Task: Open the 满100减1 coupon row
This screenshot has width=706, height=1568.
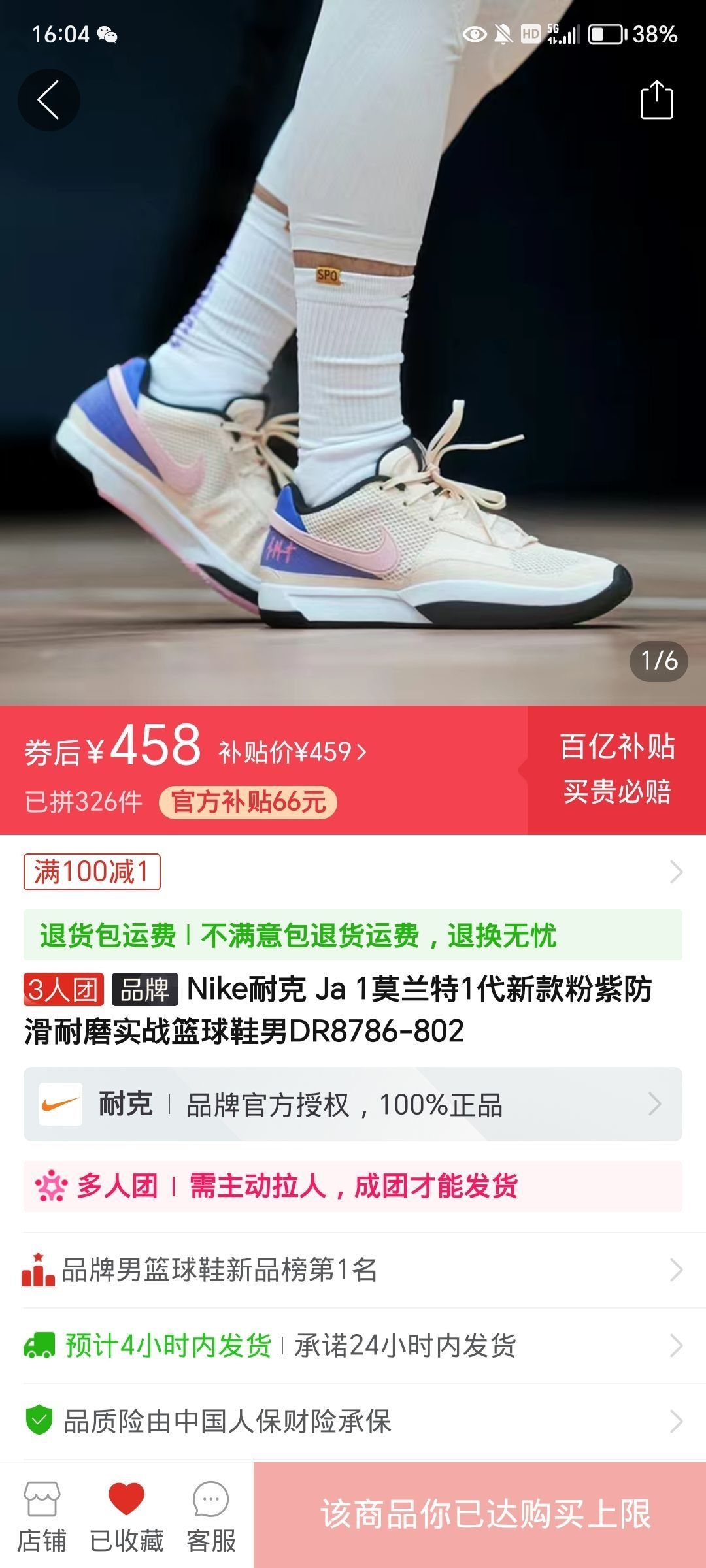Action: tap(353, 872)
